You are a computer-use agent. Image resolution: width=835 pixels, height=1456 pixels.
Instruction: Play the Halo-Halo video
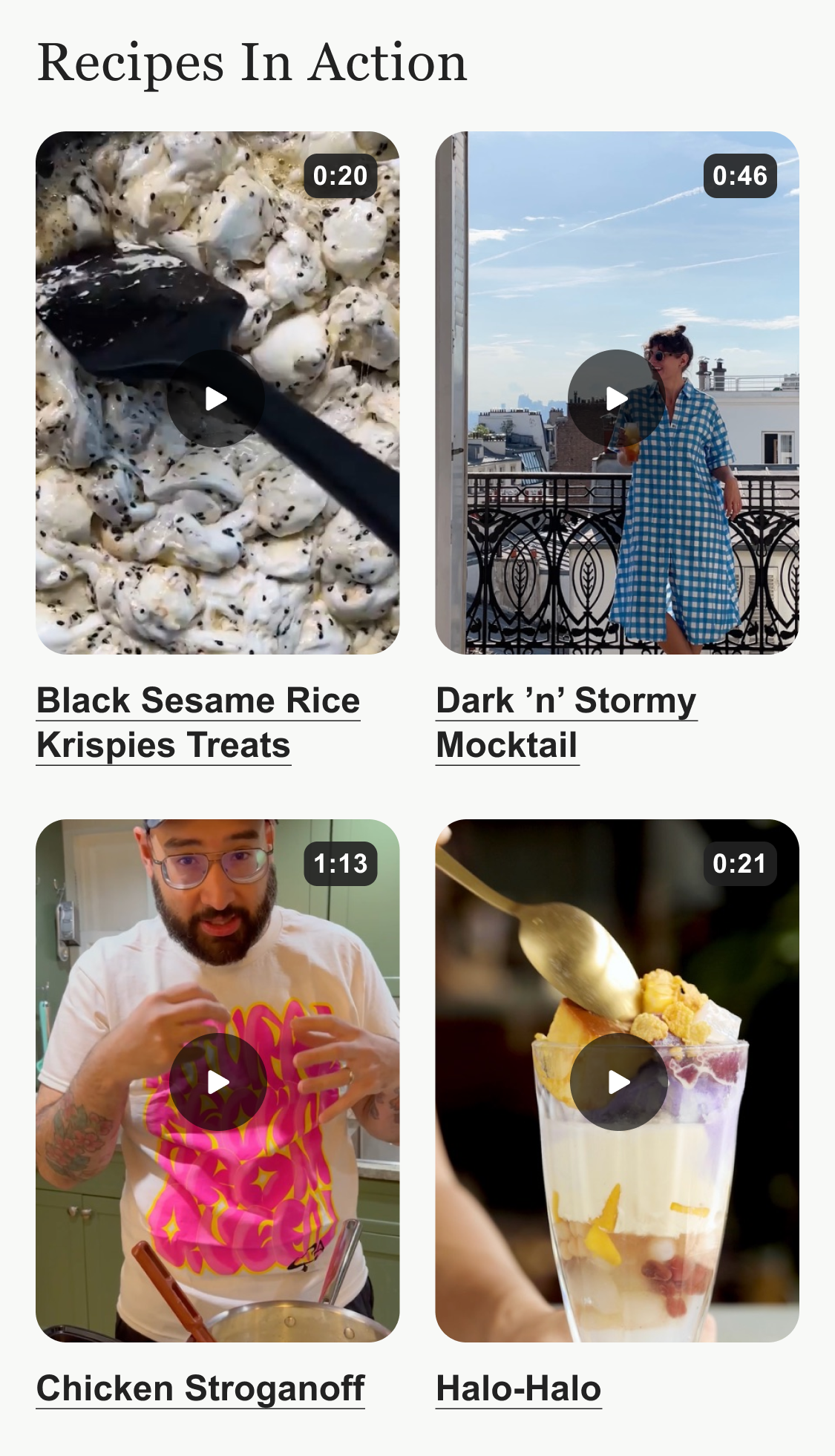click(618, 1082)
